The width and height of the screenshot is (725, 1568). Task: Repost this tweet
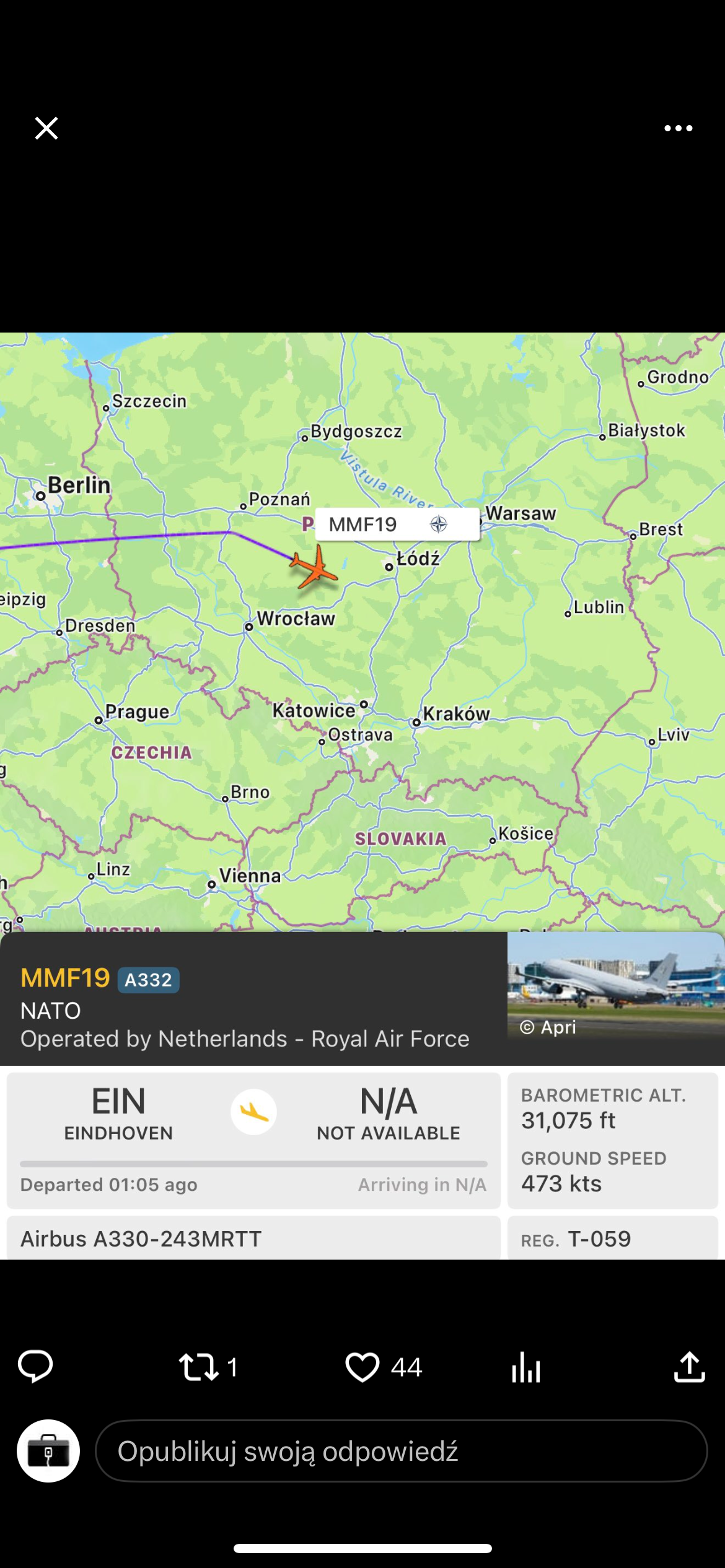tap(199, 1367)
